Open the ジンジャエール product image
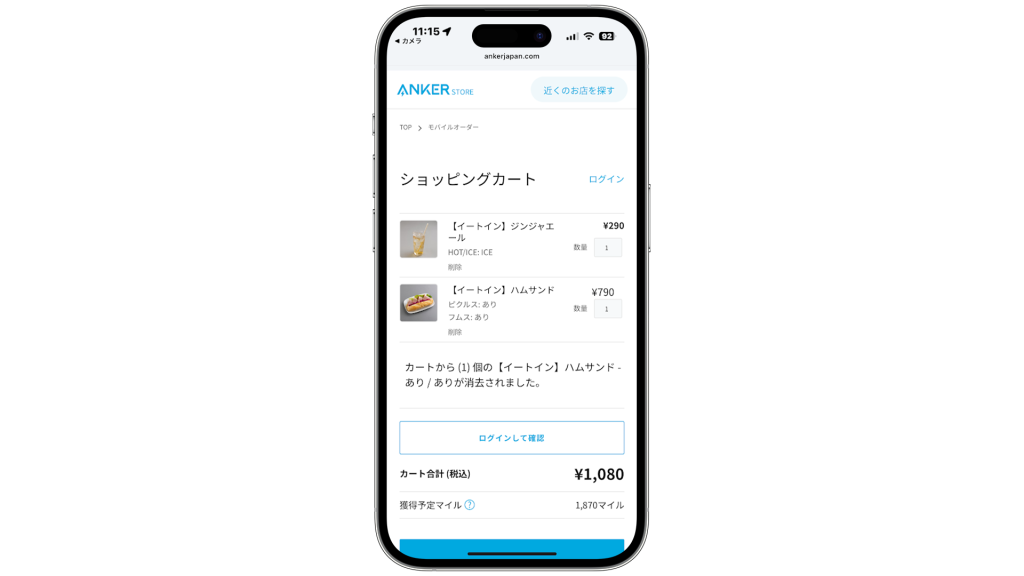The image size is (1024, 576). click(x=418, y=239)
